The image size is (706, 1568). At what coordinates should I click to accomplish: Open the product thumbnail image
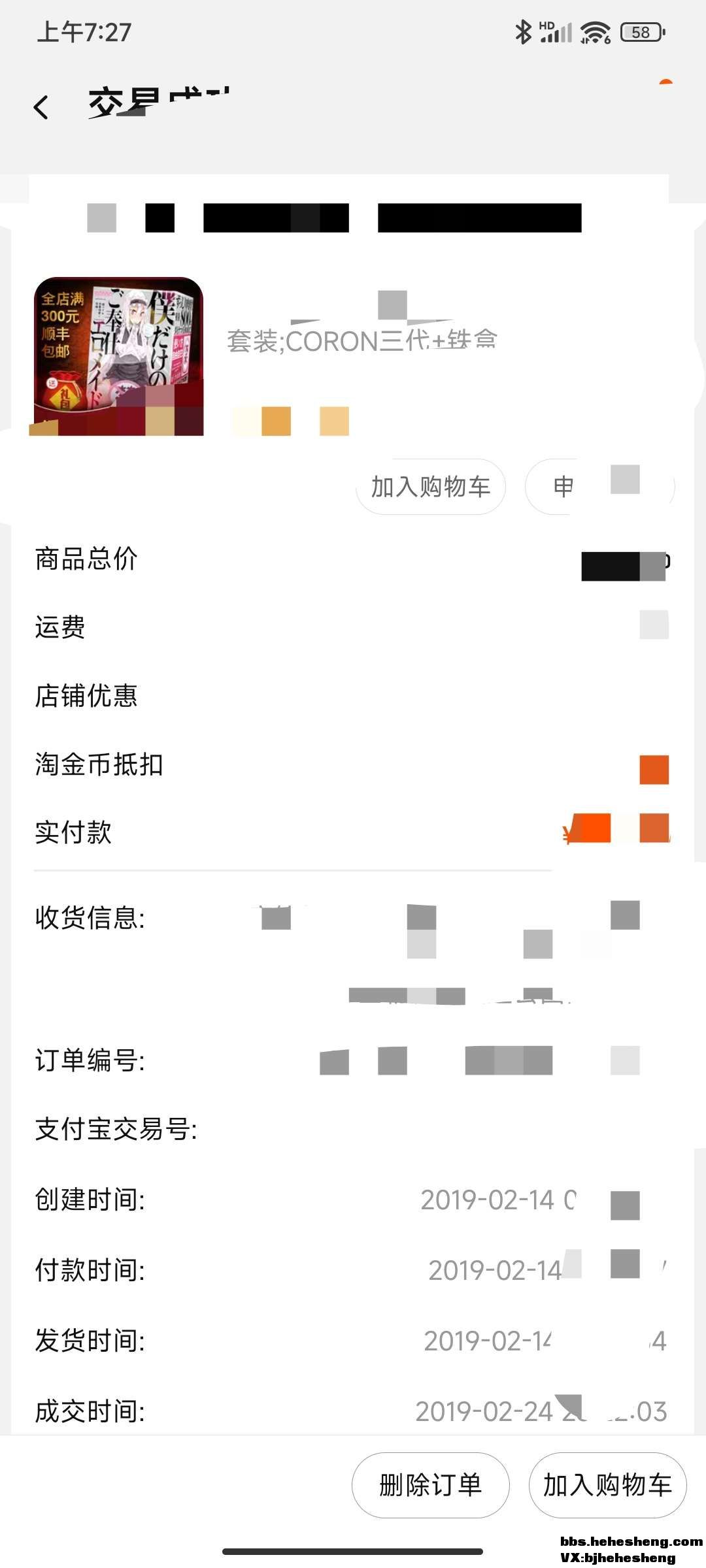pyautogui.click(x=118, y=356)
